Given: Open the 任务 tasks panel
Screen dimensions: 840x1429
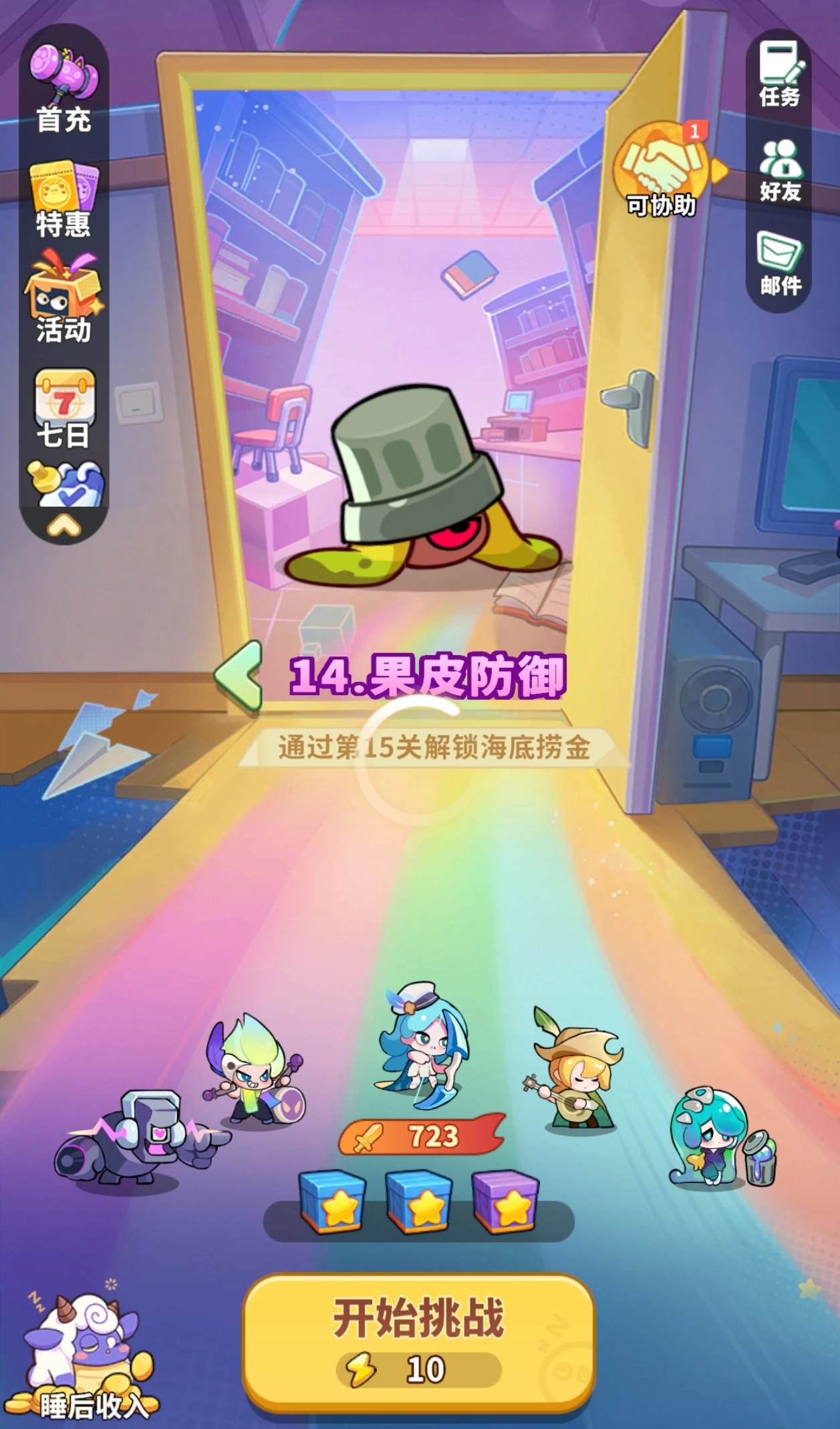Looking at the screenshot, I should [779, 74].
